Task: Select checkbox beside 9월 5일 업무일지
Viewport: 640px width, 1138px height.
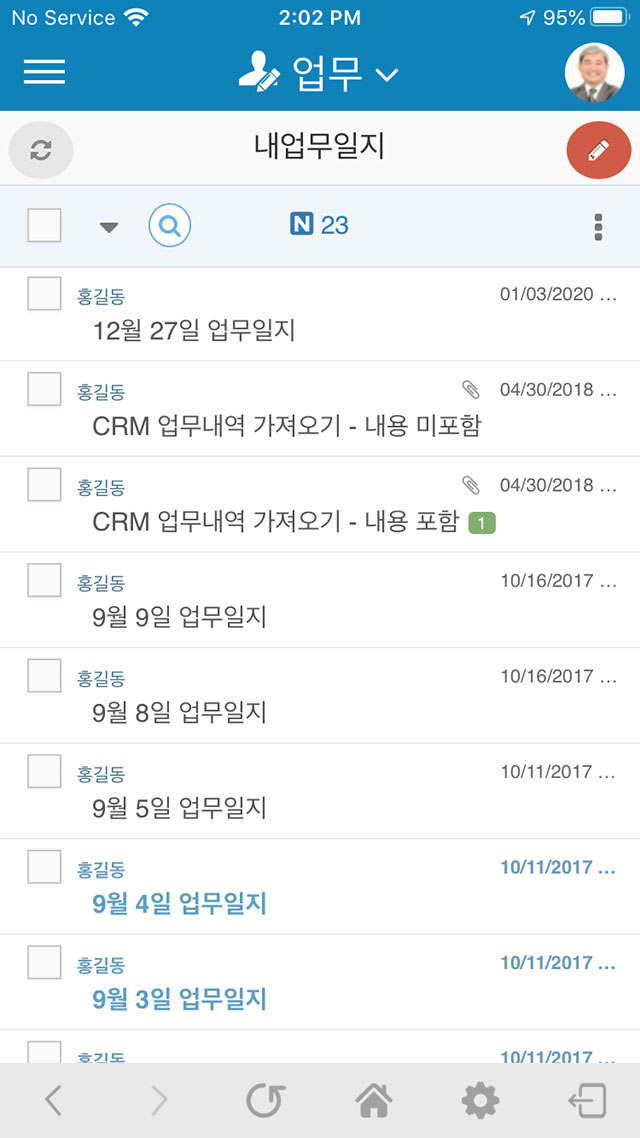Action: click(44, 771)
